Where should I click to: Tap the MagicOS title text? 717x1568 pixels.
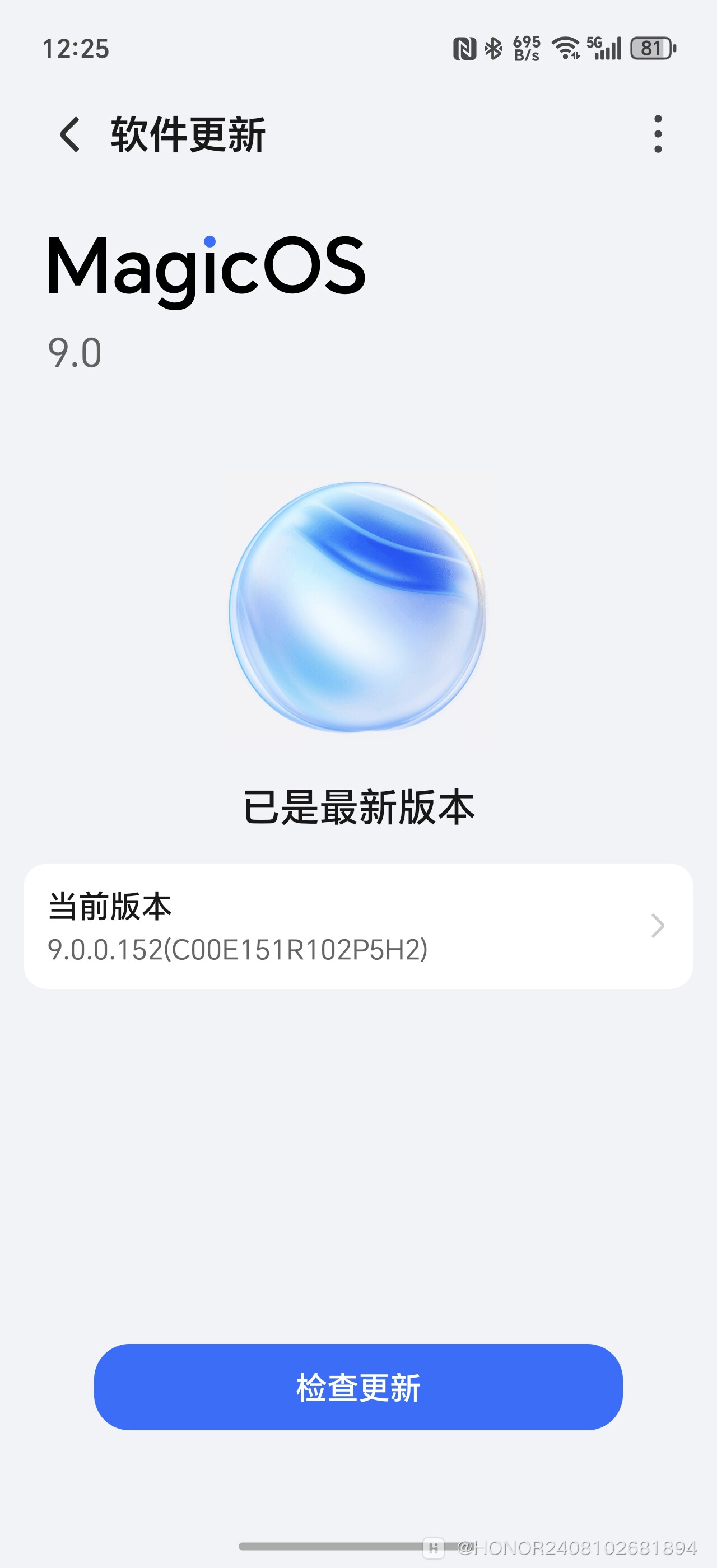pos(207,268)
